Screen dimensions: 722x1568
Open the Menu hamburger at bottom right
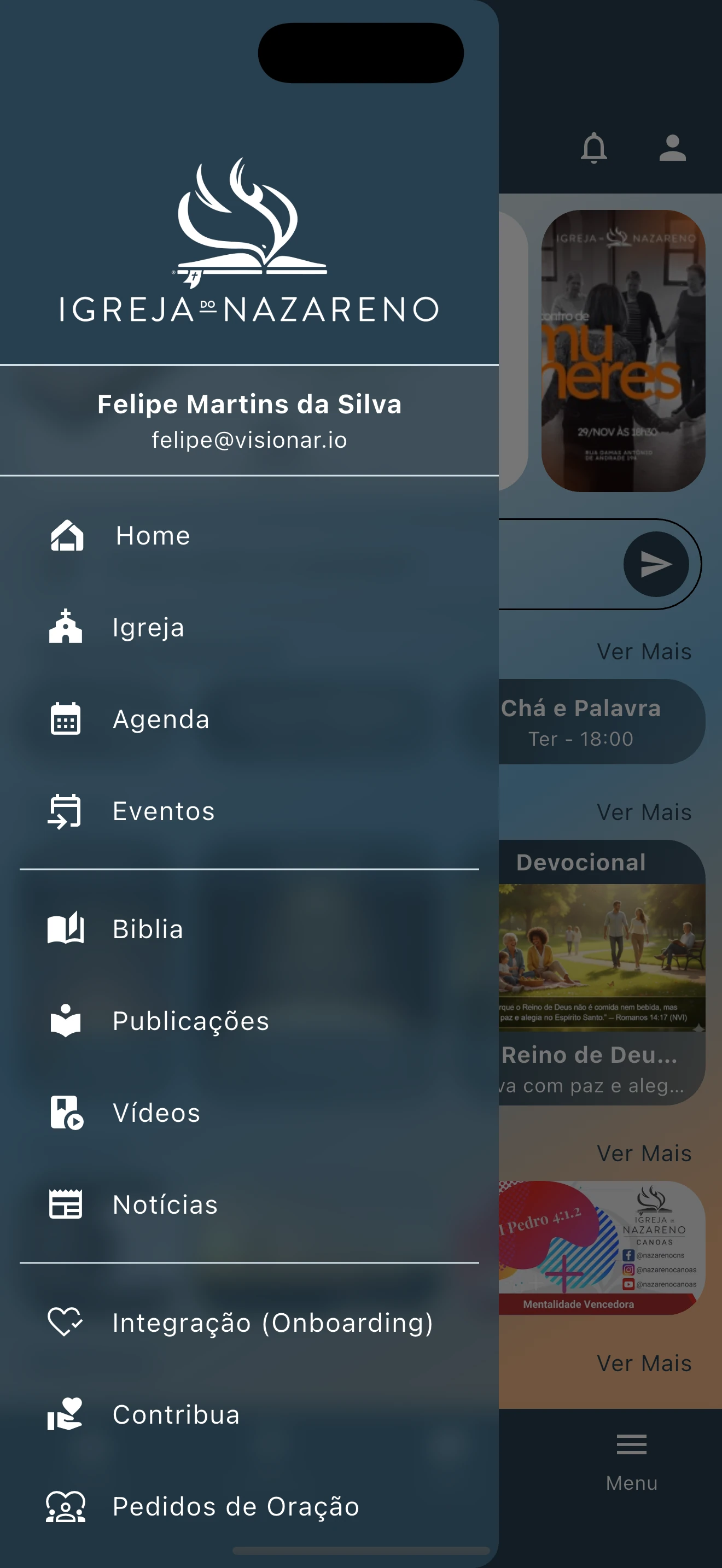pyautogui.click(x=631, y=1446)
